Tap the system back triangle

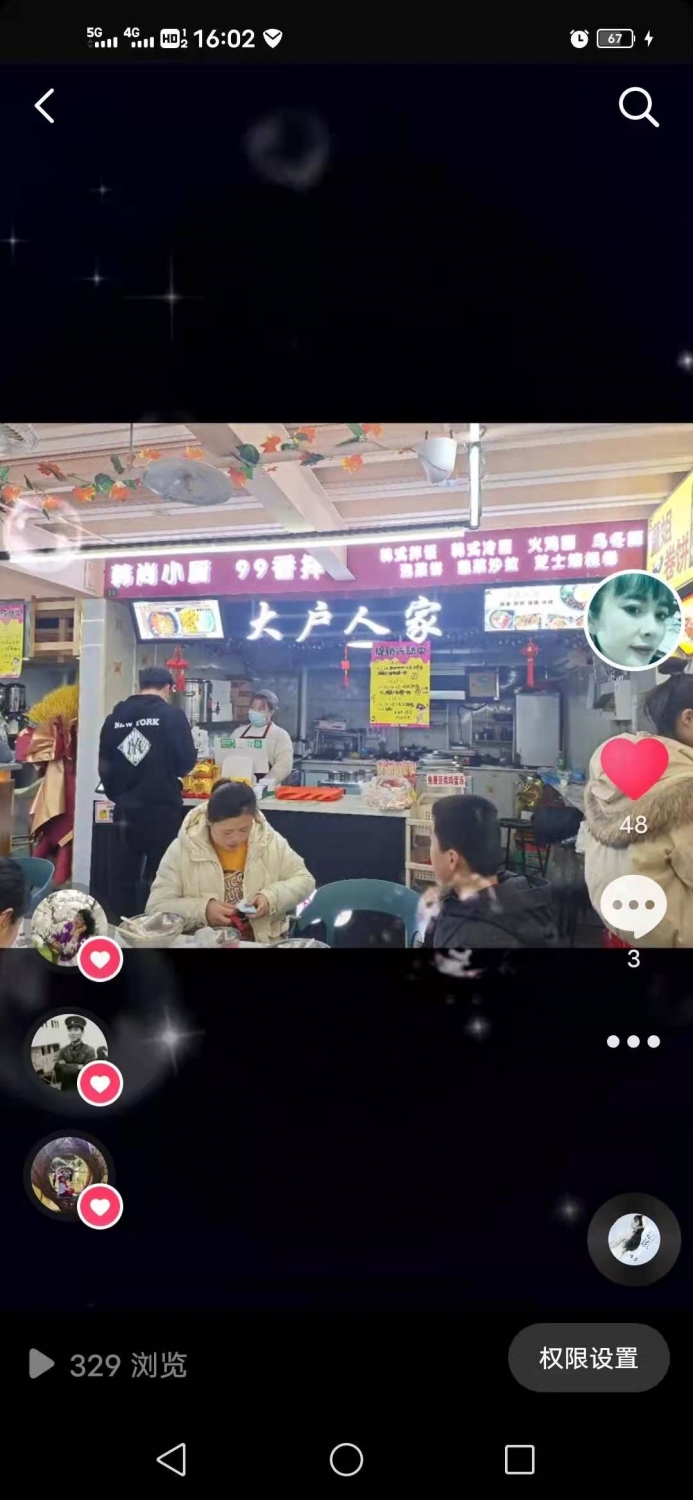coord(172,1460)
